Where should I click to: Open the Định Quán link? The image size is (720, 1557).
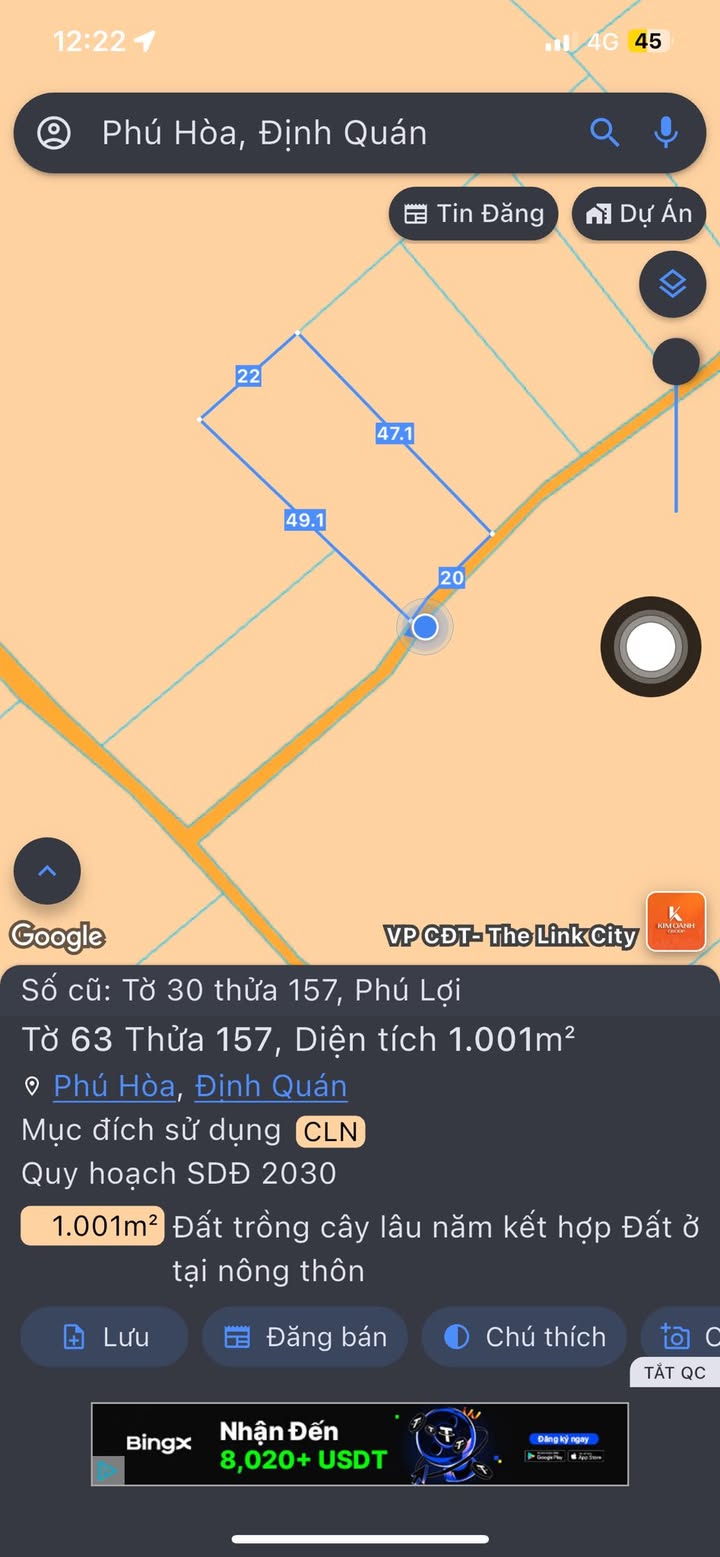coord(271,1086)
